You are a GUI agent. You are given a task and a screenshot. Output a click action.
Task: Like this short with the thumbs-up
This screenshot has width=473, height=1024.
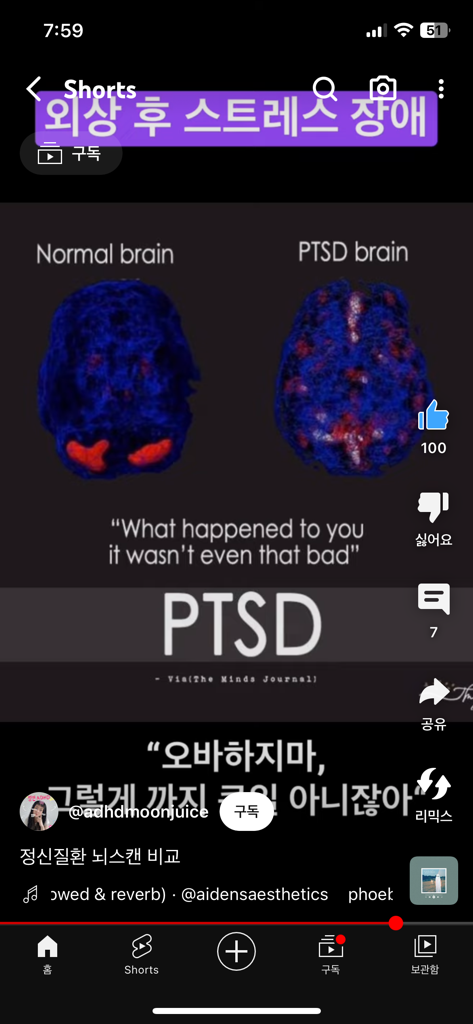434,414
